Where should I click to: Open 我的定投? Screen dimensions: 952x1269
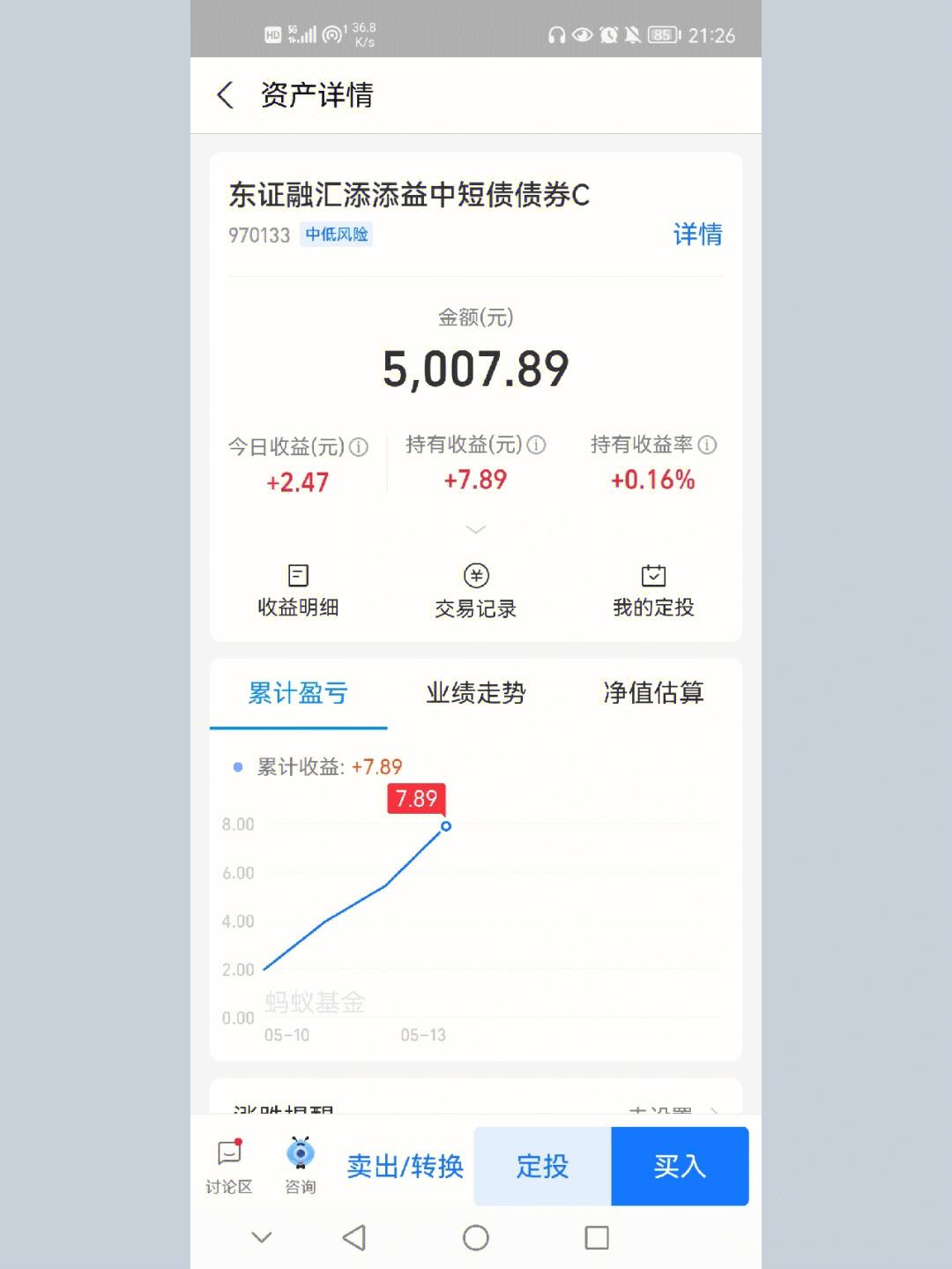coord(653,591)
